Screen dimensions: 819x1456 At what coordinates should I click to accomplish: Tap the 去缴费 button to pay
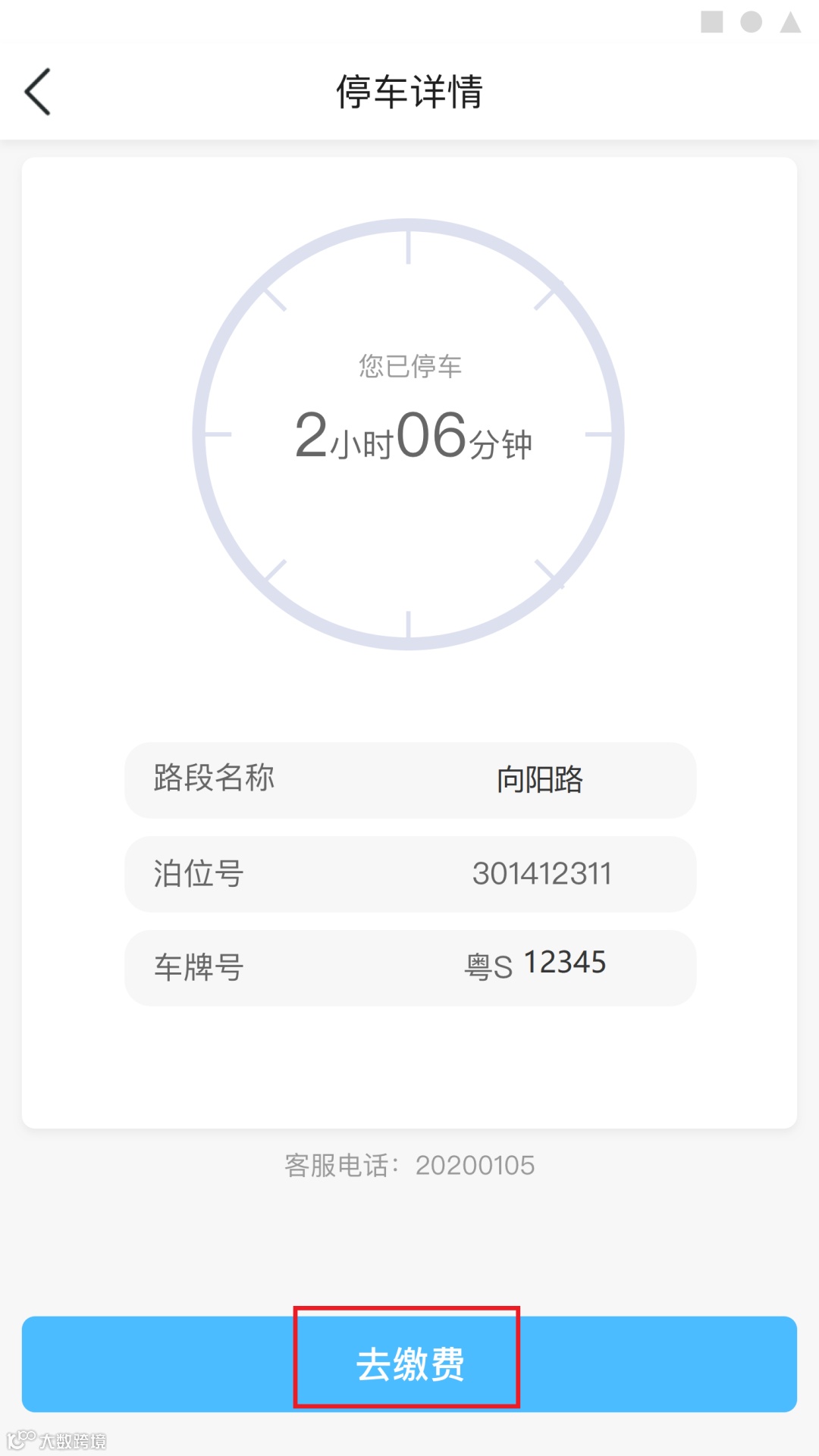pyautogui.click(x=409, y=1364)
